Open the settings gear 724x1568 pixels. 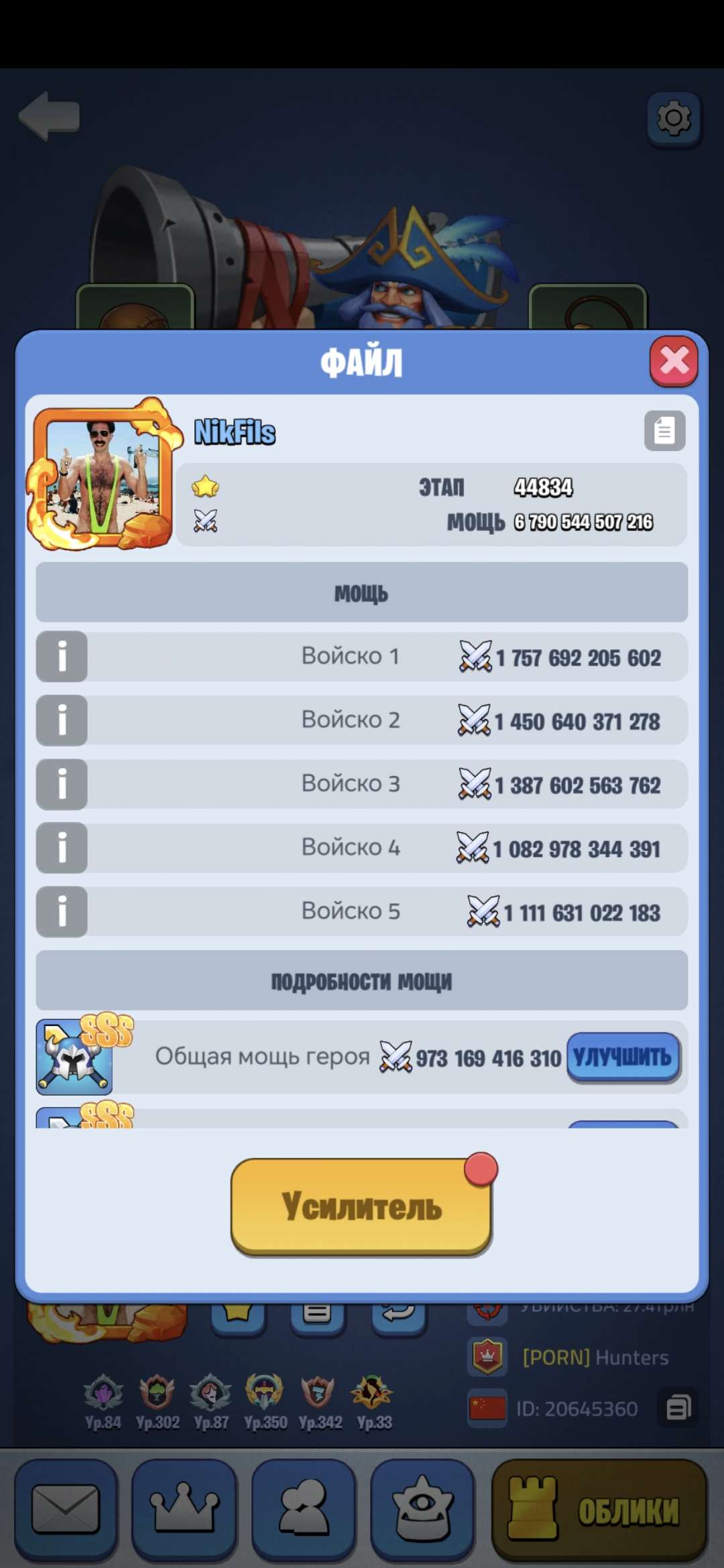[674, 119]
